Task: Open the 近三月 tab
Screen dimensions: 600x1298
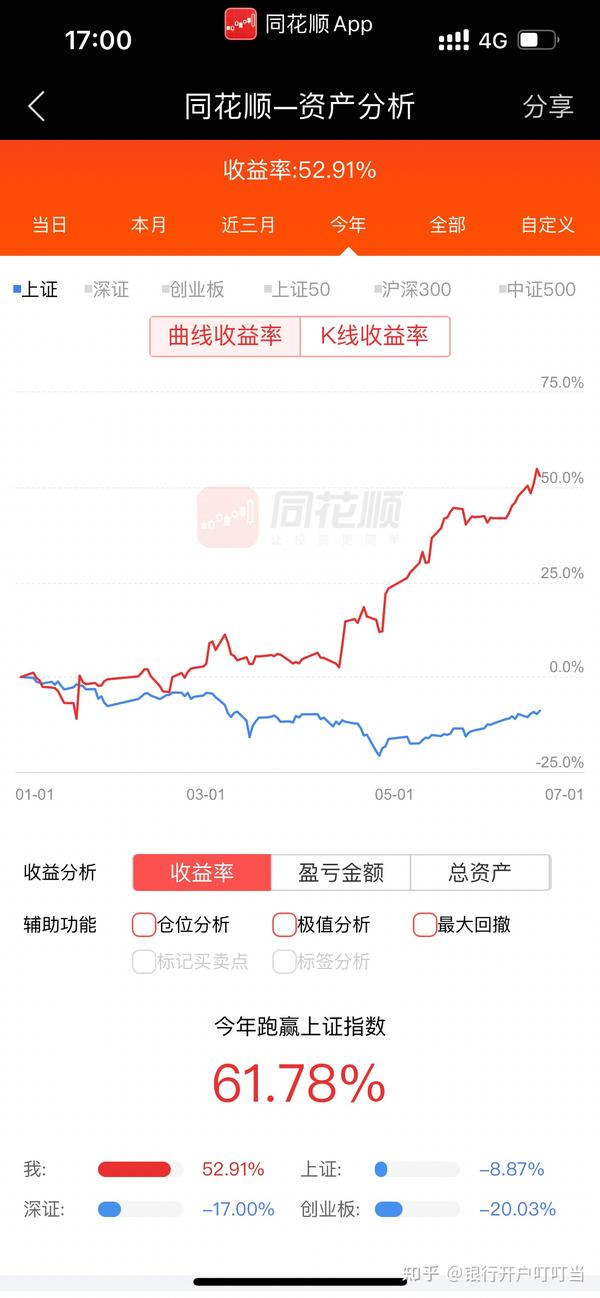Action: click(x=248, y=225)
